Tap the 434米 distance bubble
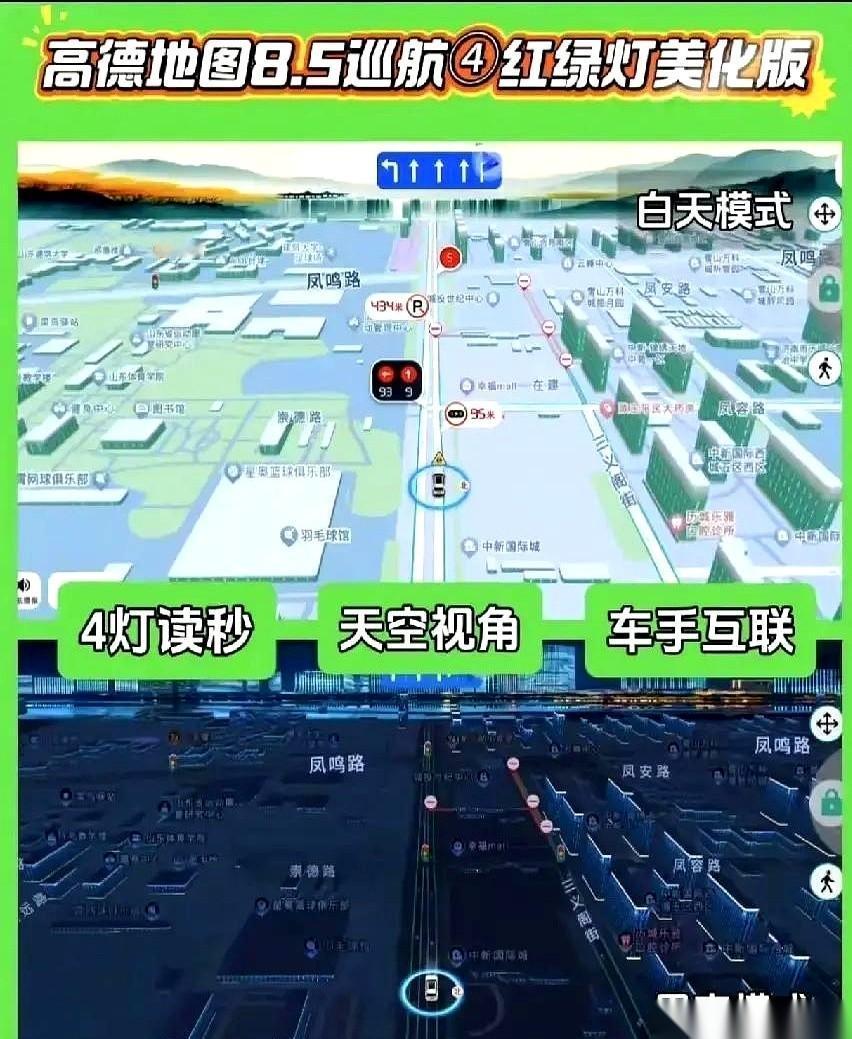 pyautogui.click(x=385, y=305)
